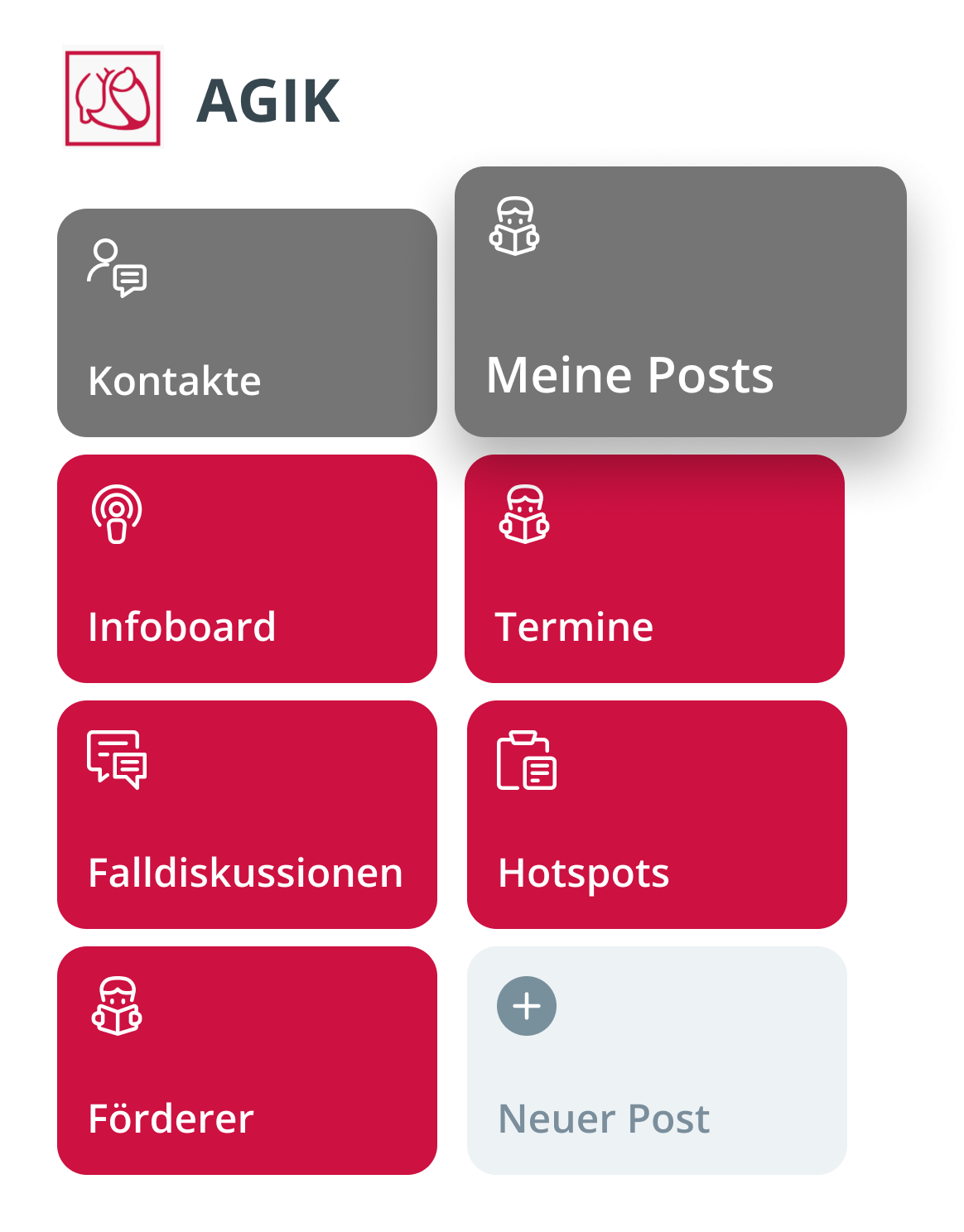The image size is (964, 1232).
Task: Open the Kontakte tile
Action: click(247, 323)
